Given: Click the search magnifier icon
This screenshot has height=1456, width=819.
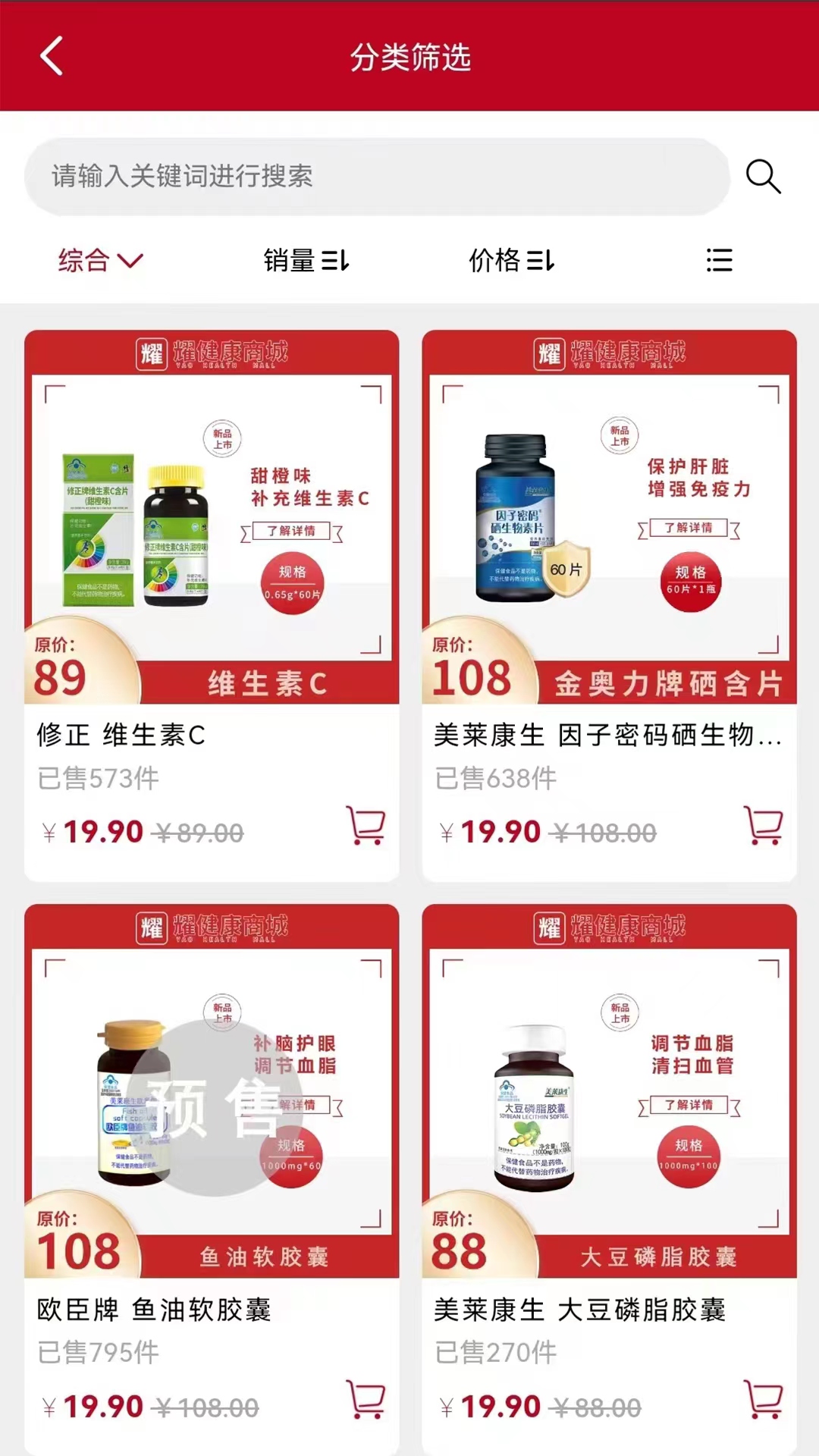Looking at the screenshot, I should 764,177.
